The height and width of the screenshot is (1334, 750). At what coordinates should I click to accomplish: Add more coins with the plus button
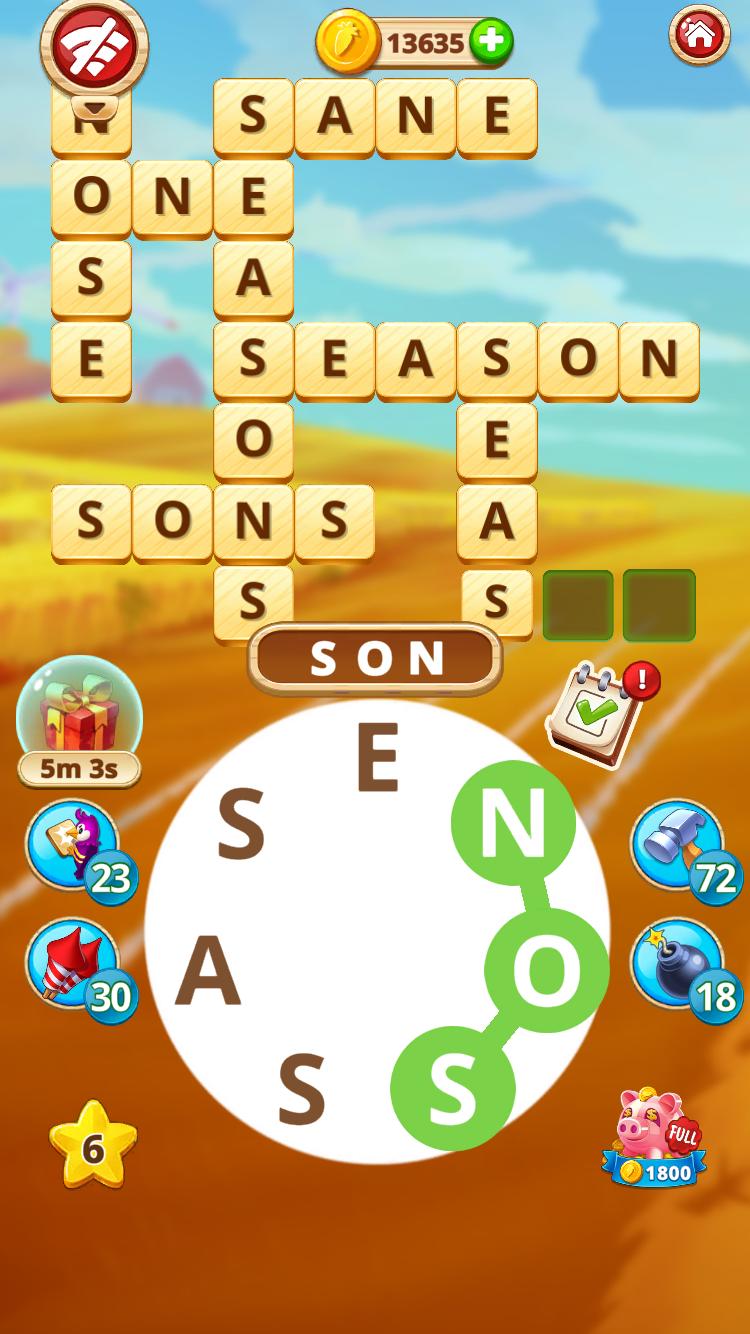490,42
